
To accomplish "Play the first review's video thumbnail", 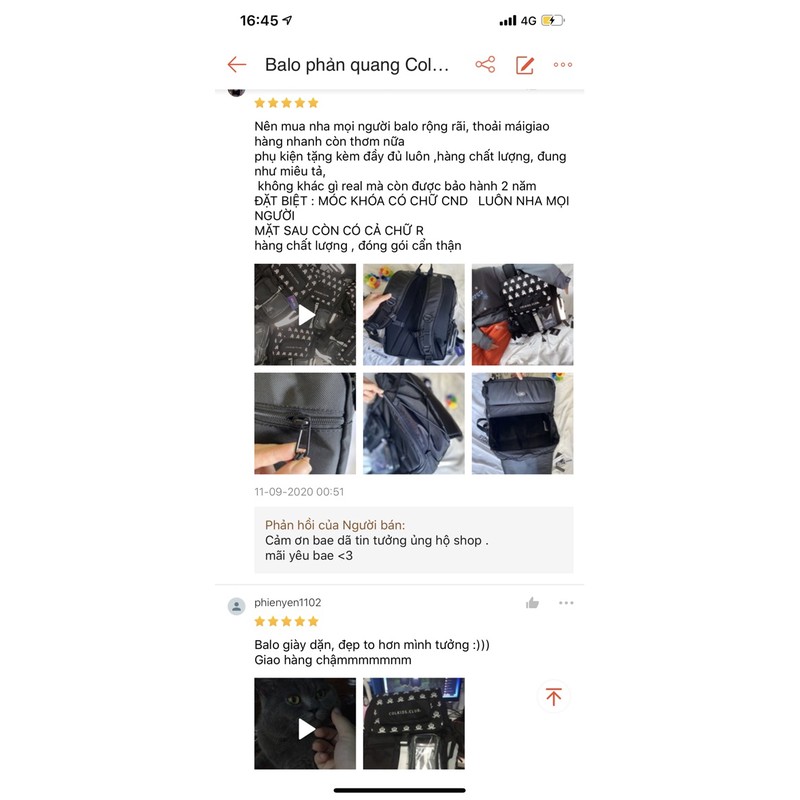I will click(x=305, y=314).
